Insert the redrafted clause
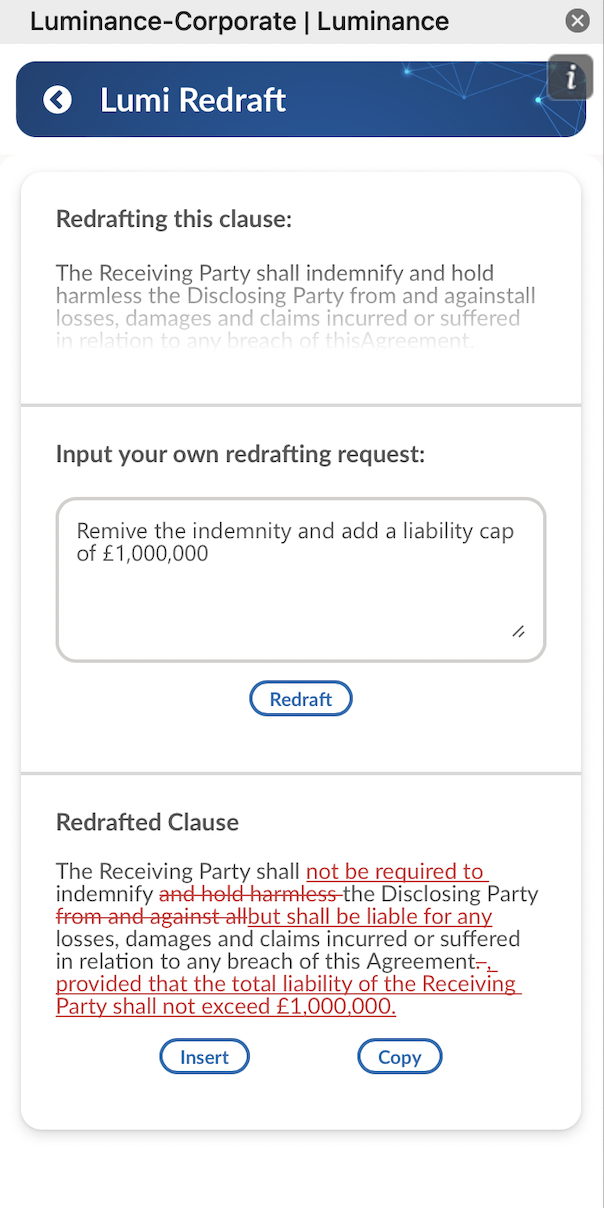The width and height of the screenshot is (604, 1208). pyautogui.click(x=204, y=1057)
